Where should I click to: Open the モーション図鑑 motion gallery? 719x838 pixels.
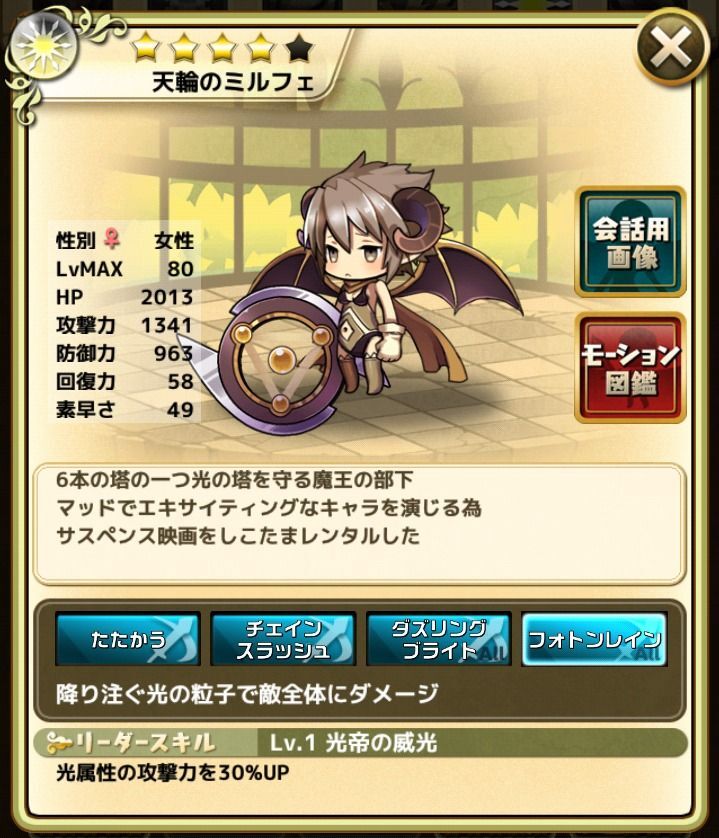(630, 367)
